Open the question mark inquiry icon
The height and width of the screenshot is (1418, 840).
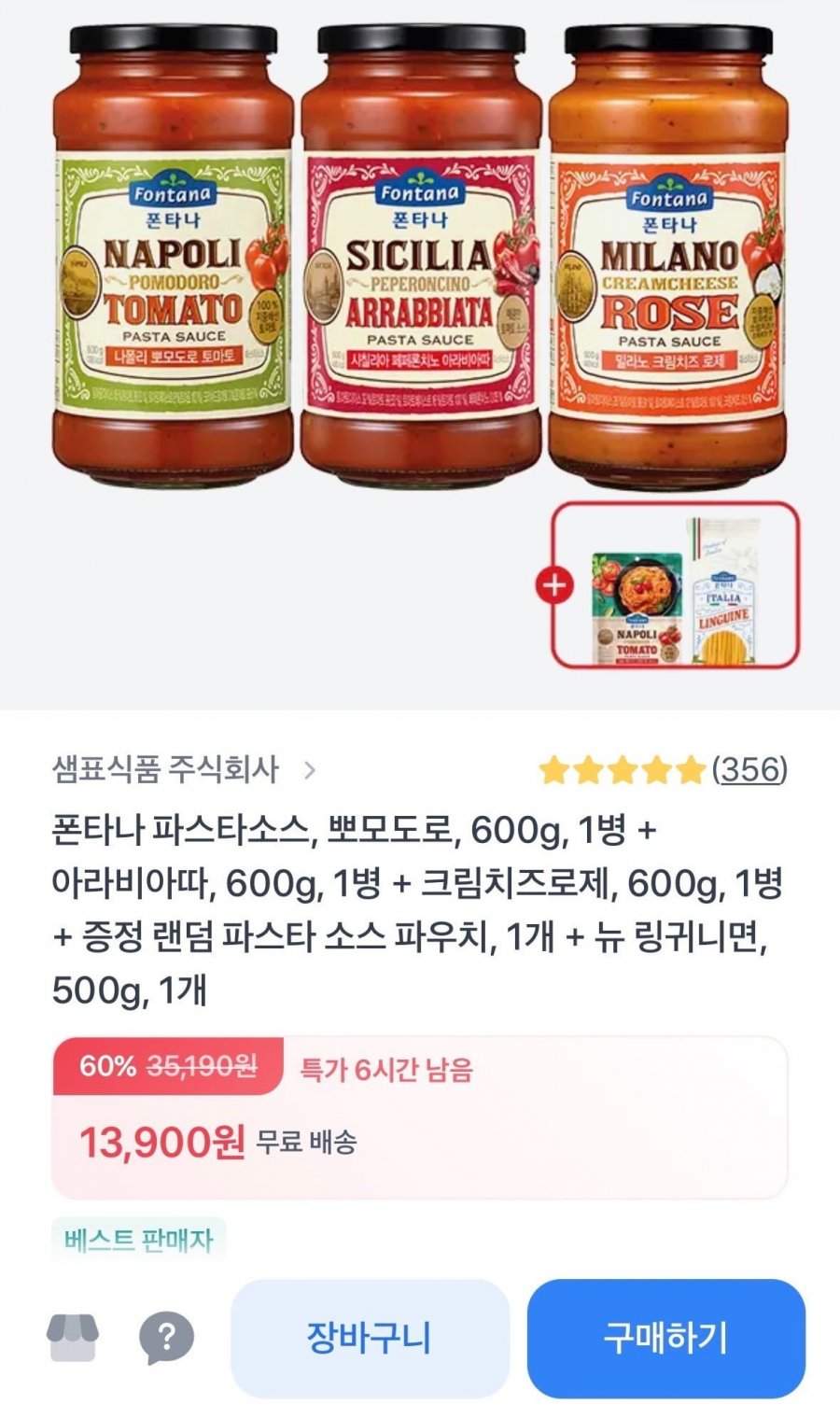166,1339
